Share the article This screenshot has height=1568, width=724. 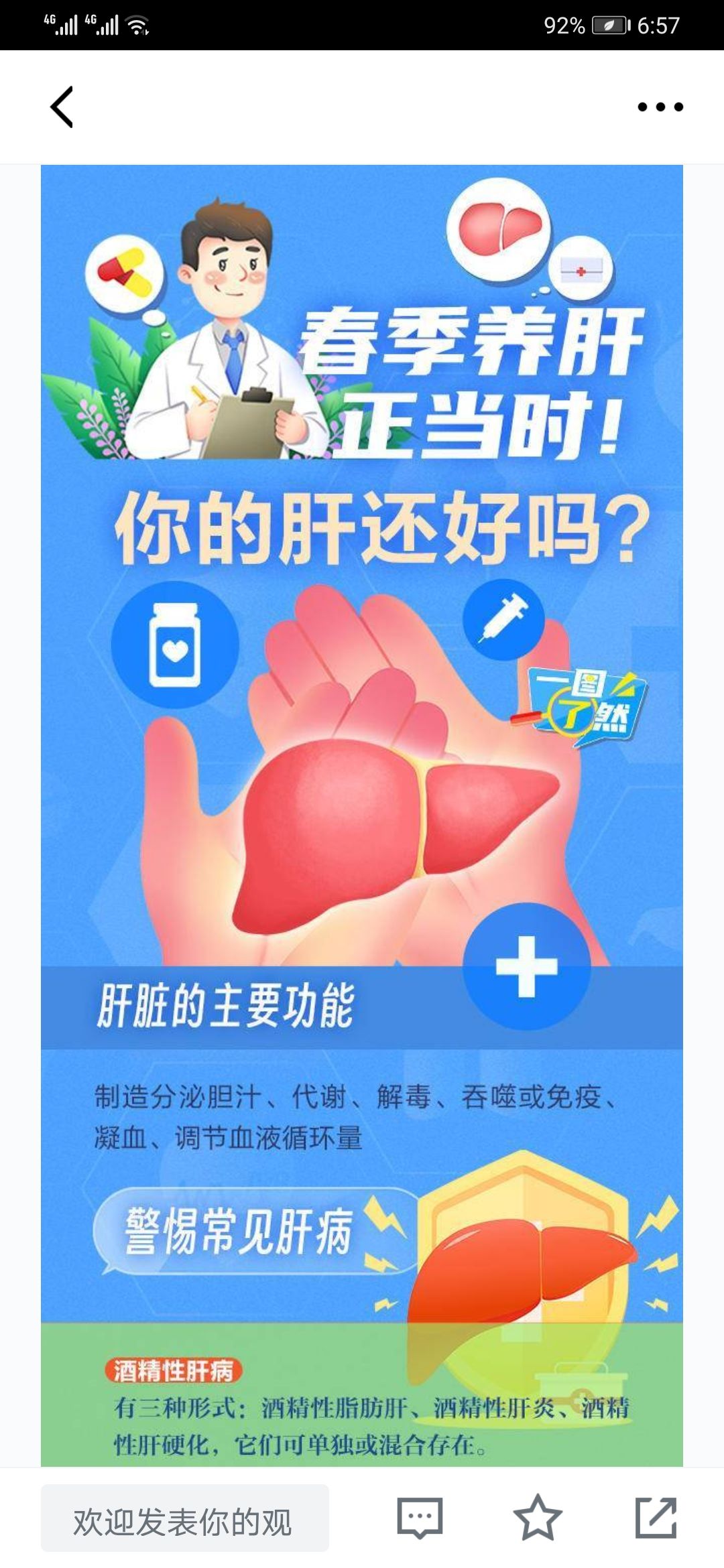tap(656, 1518)
